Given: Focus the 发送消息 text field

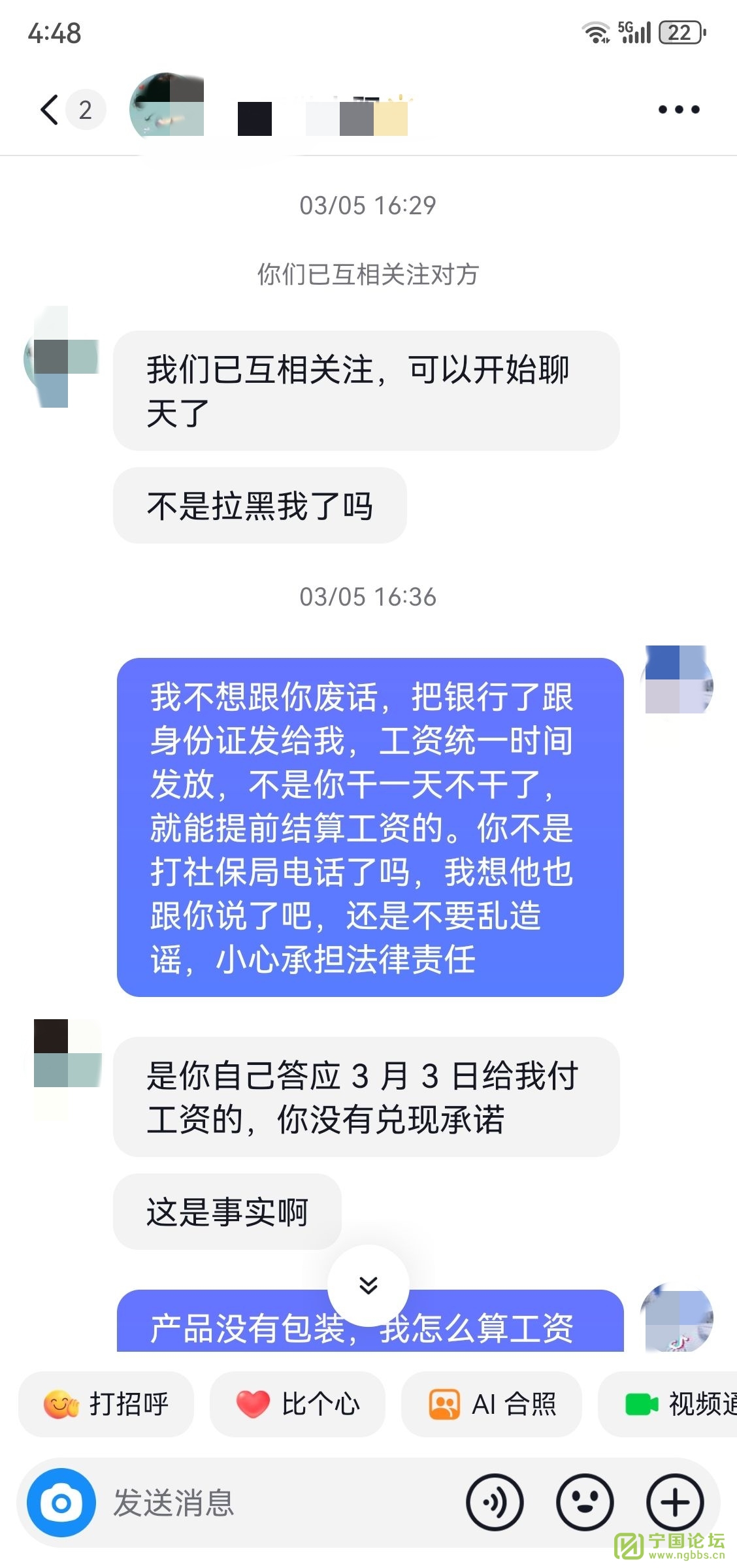Looking at the screenshot, I should coord(274,1503).
